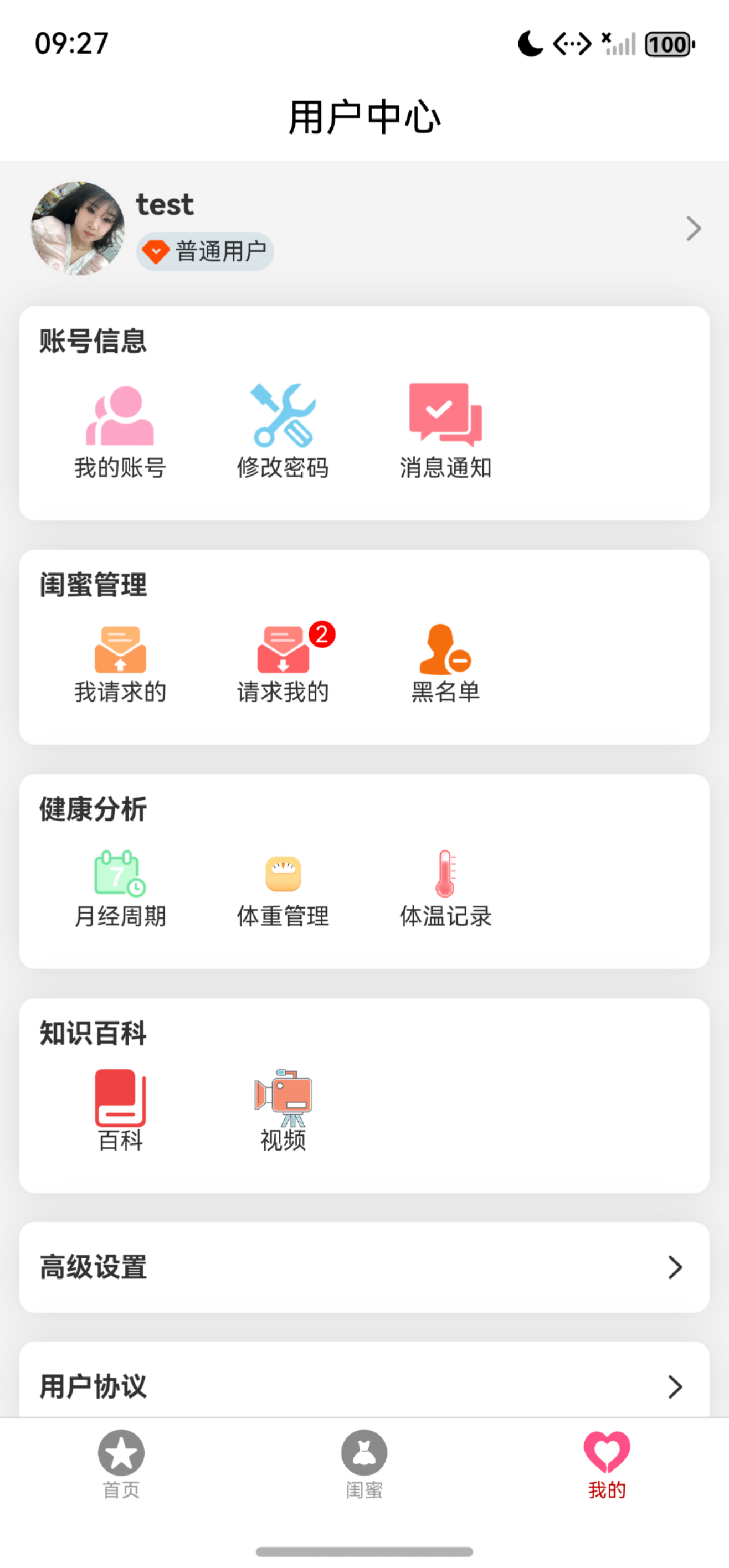Open the test user profile row
Viewport: 729px width, 1568px height.
click(x=364, y=229)
